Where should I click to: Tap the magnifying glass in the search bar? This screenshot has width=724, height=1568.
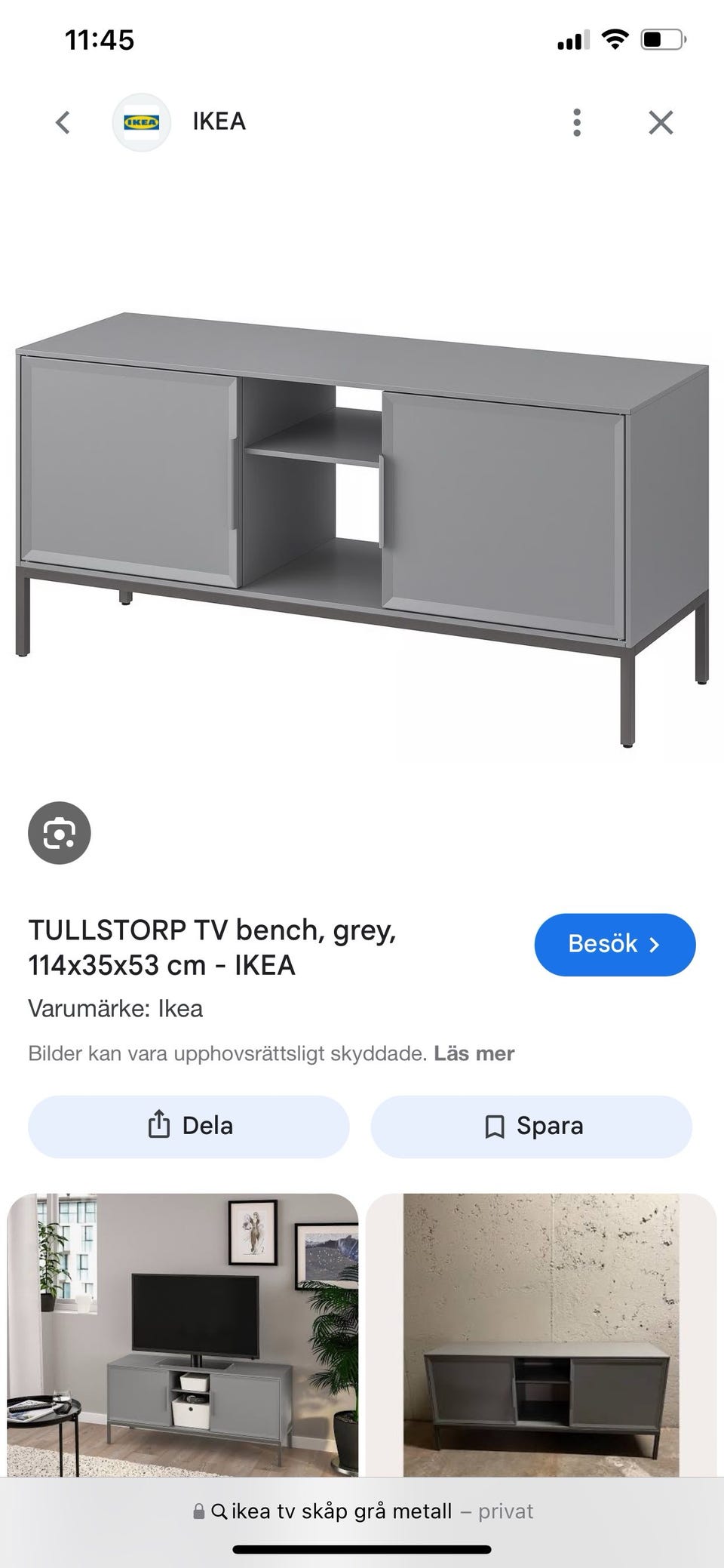coord(219,1511)
